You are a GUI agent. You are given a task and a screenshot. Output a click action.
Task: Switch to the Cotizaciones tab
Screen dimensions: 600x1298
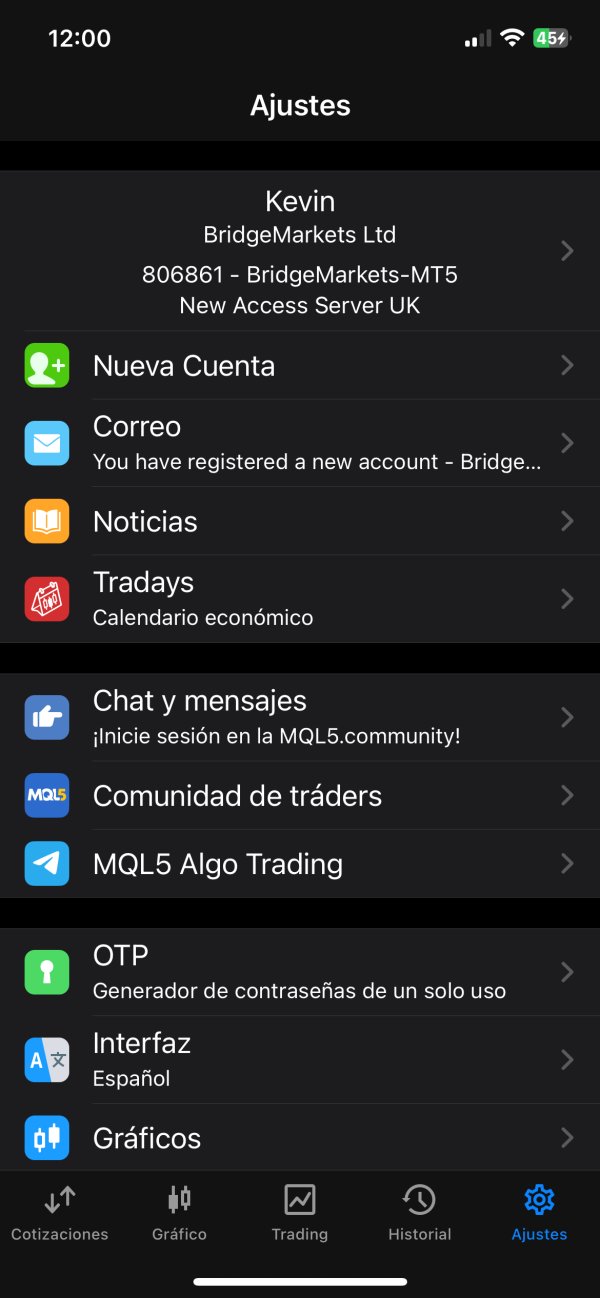pos(60,1213)
